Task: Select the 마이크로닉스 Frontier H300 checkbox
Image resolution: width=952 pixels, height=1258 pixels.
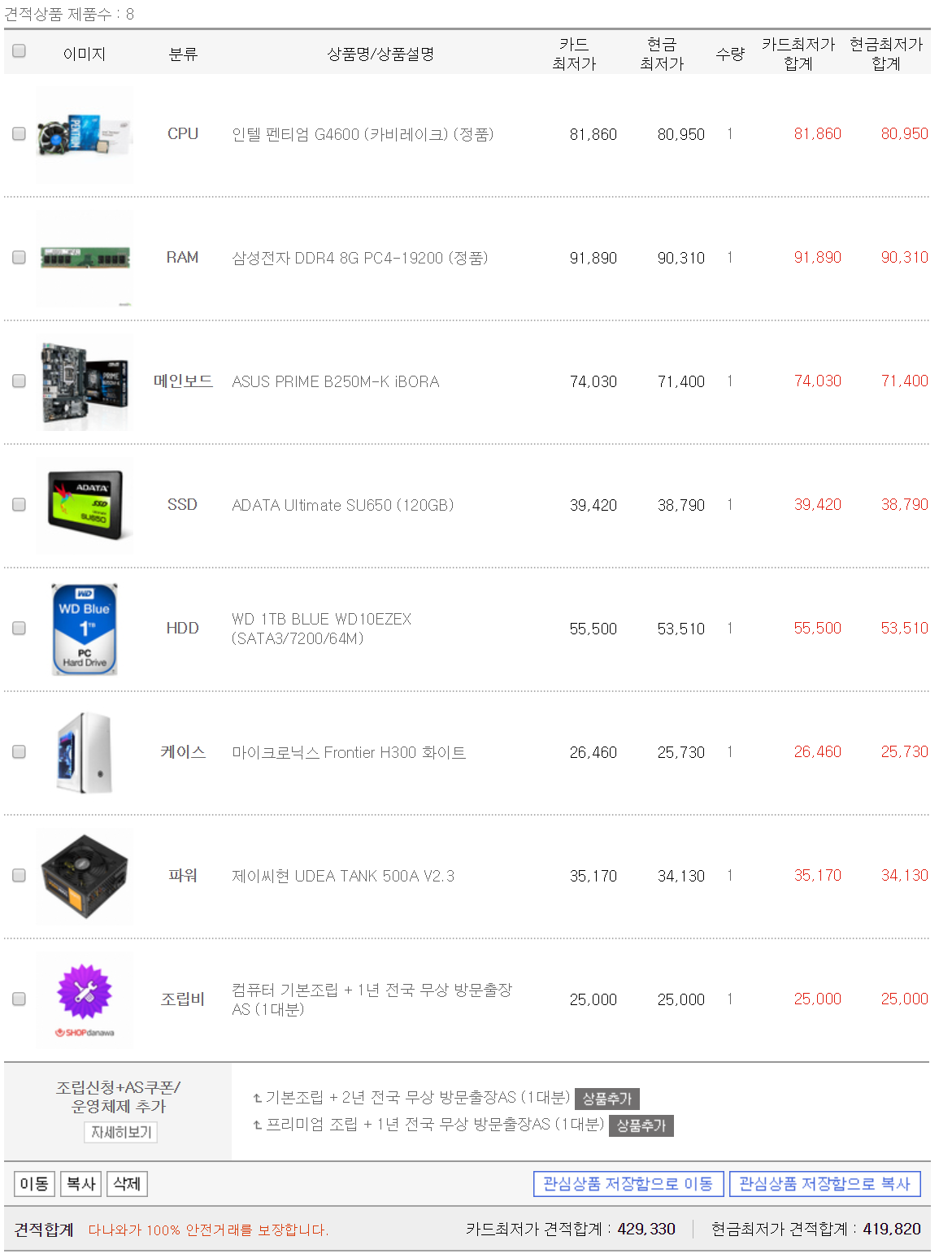Action: 19,751
